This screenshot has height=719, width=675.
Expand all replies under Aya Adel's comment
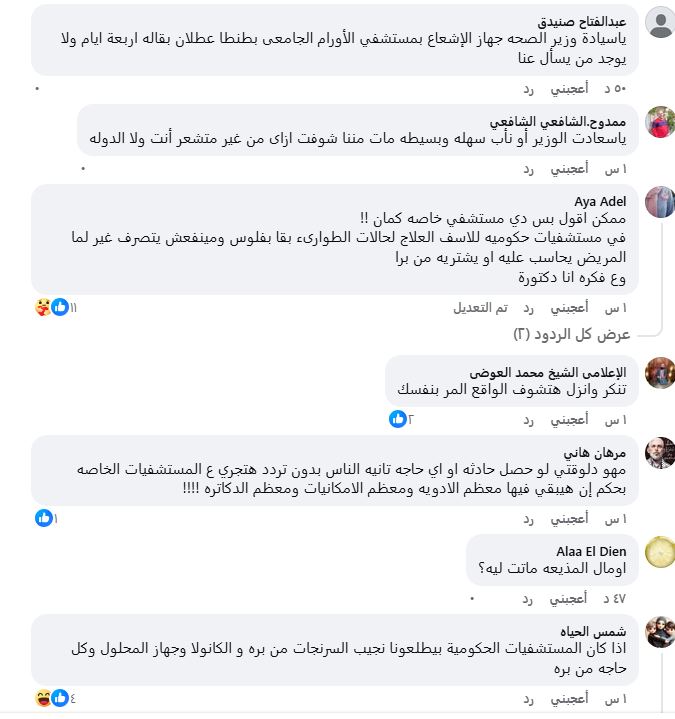click(573, 332)
